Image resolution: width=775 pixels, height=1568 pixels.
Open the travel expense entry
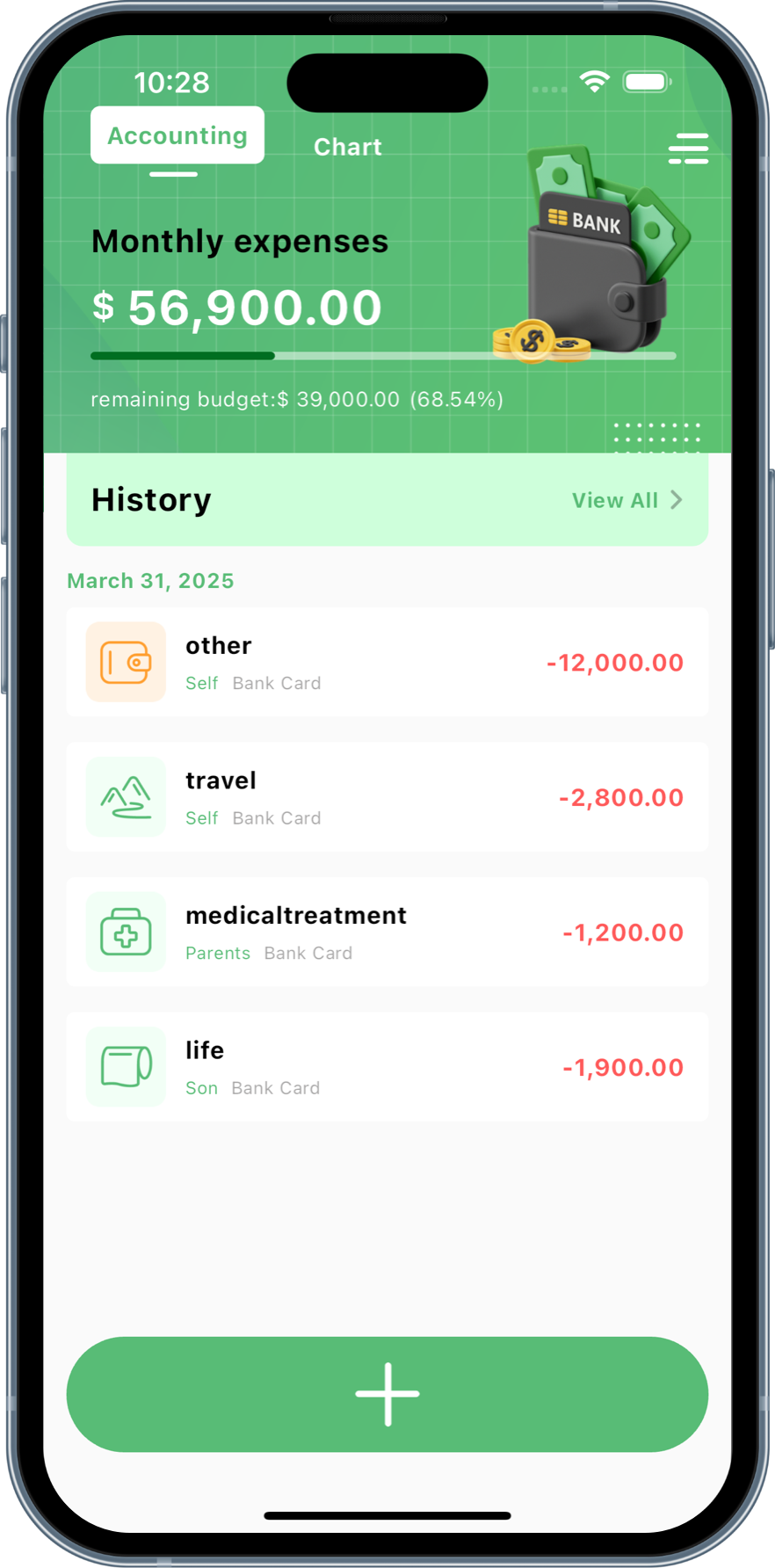point(387,797)
